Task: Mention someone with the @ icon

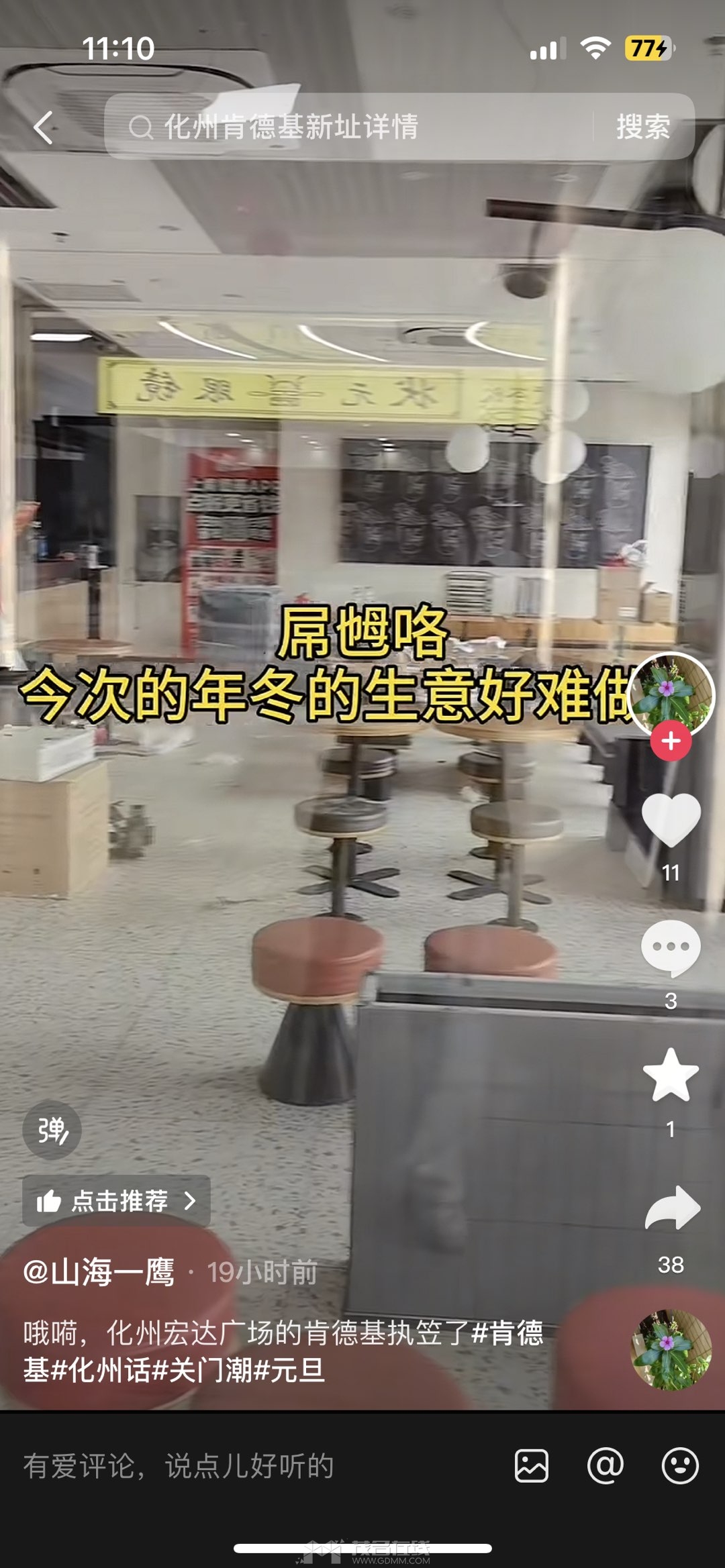Action: click(606, 1466)
